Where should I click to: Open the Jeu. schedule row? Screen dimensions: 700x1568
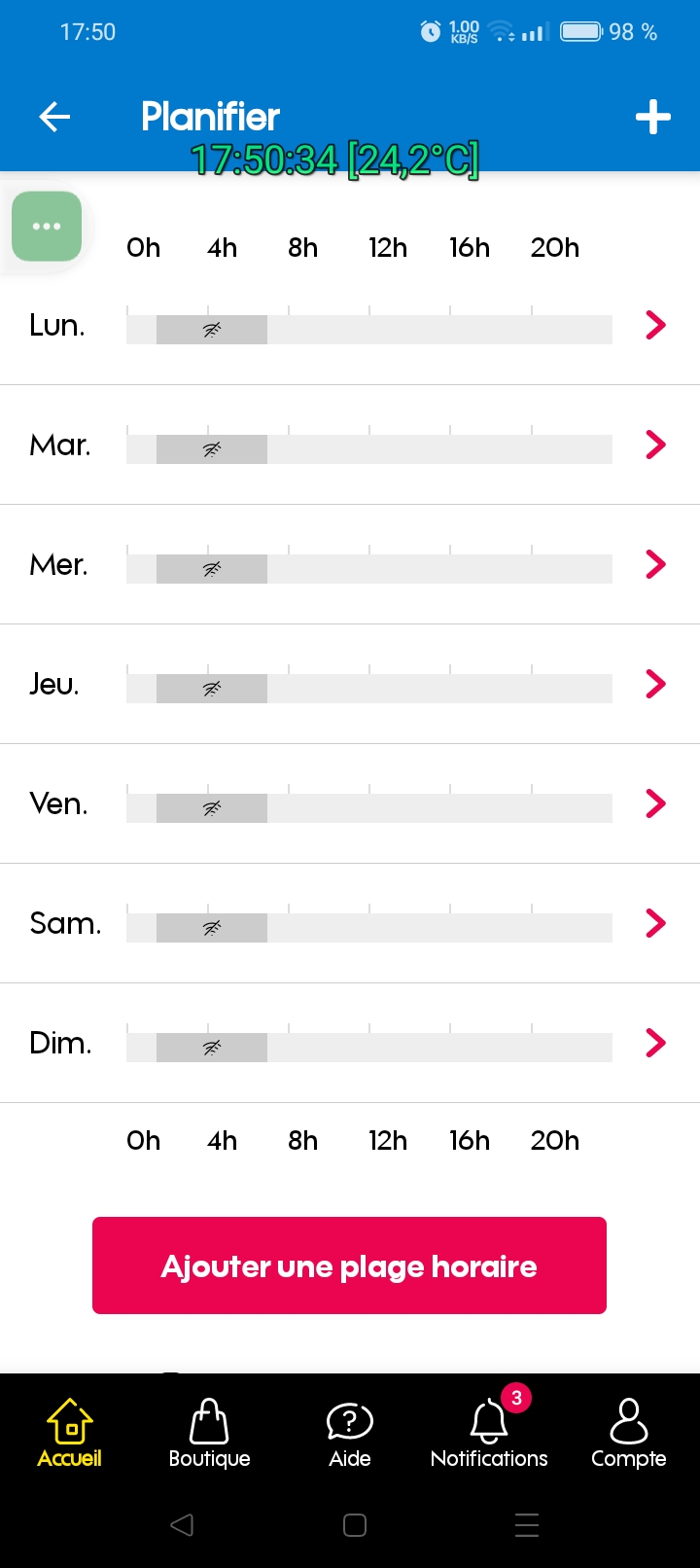[x=655, y=684]
